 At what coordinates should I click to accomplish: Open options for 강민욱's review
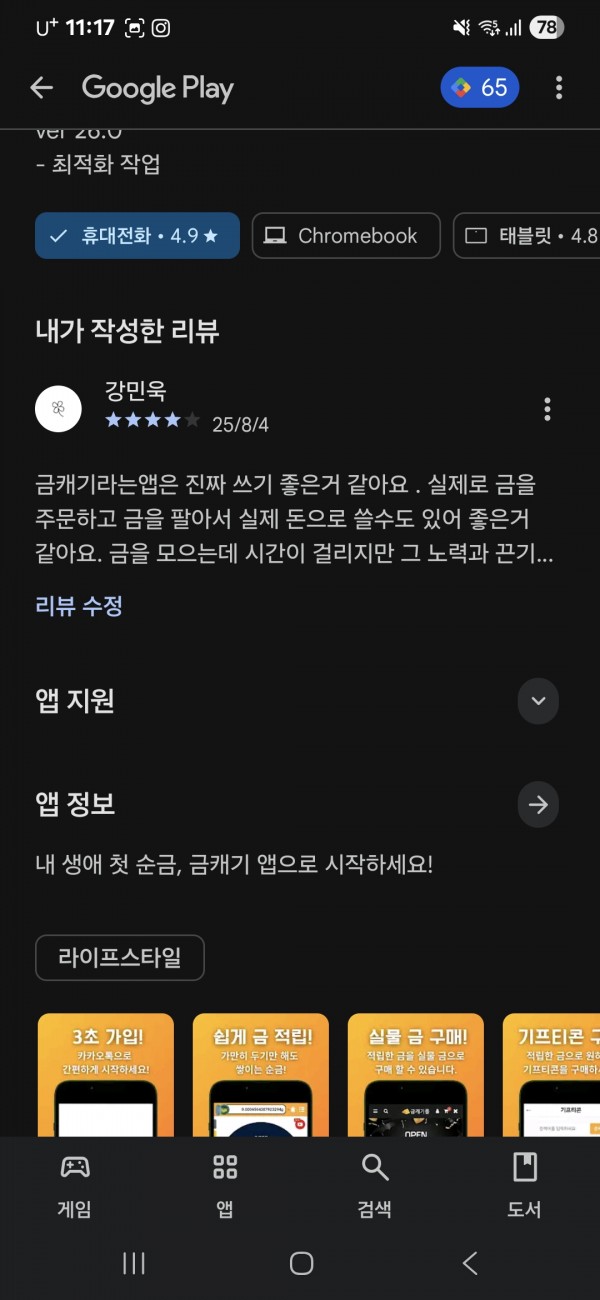coord(547,409)
